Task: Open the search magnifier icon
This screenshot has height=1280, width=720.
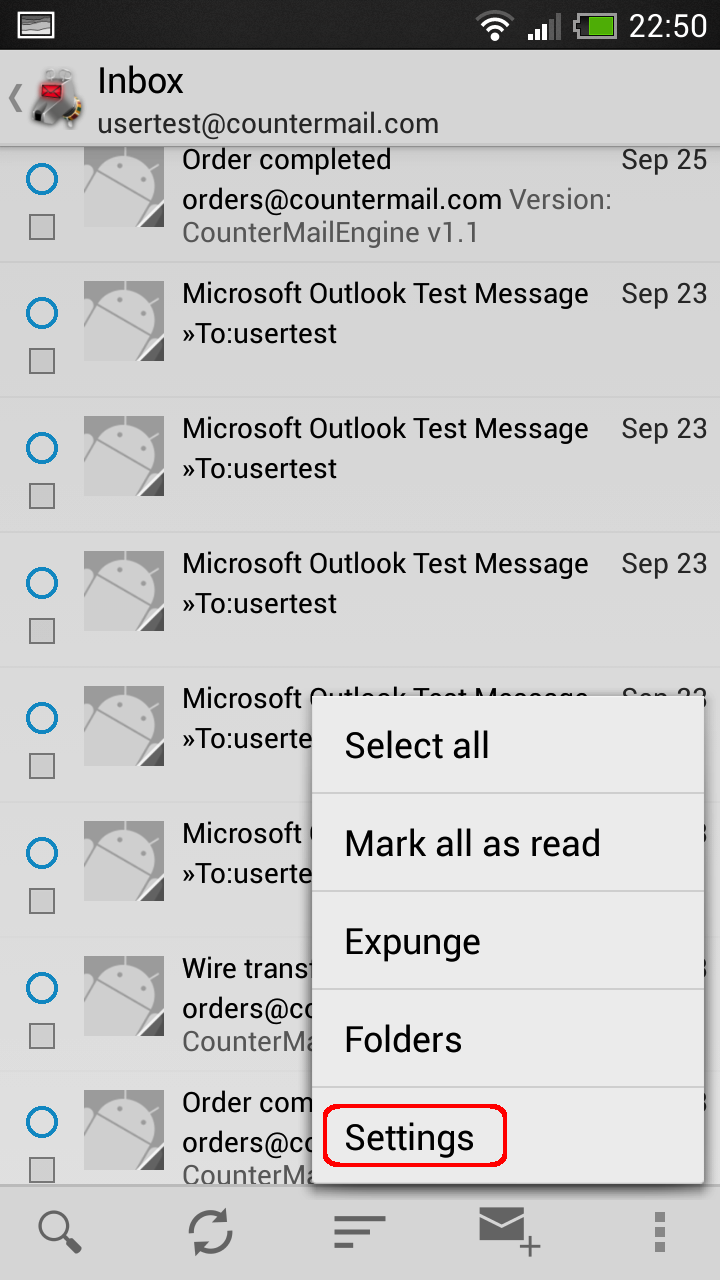Action: point(61,1233)
